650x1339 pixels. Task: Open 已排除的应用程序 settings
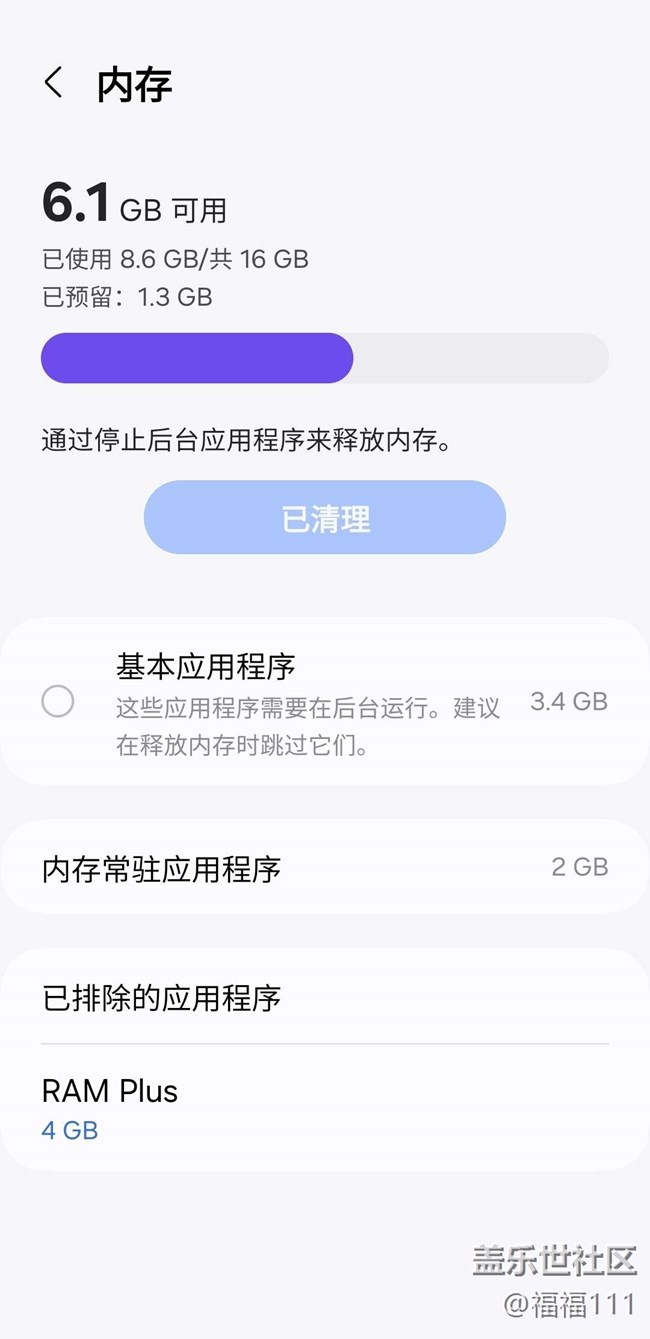[325, 998]
